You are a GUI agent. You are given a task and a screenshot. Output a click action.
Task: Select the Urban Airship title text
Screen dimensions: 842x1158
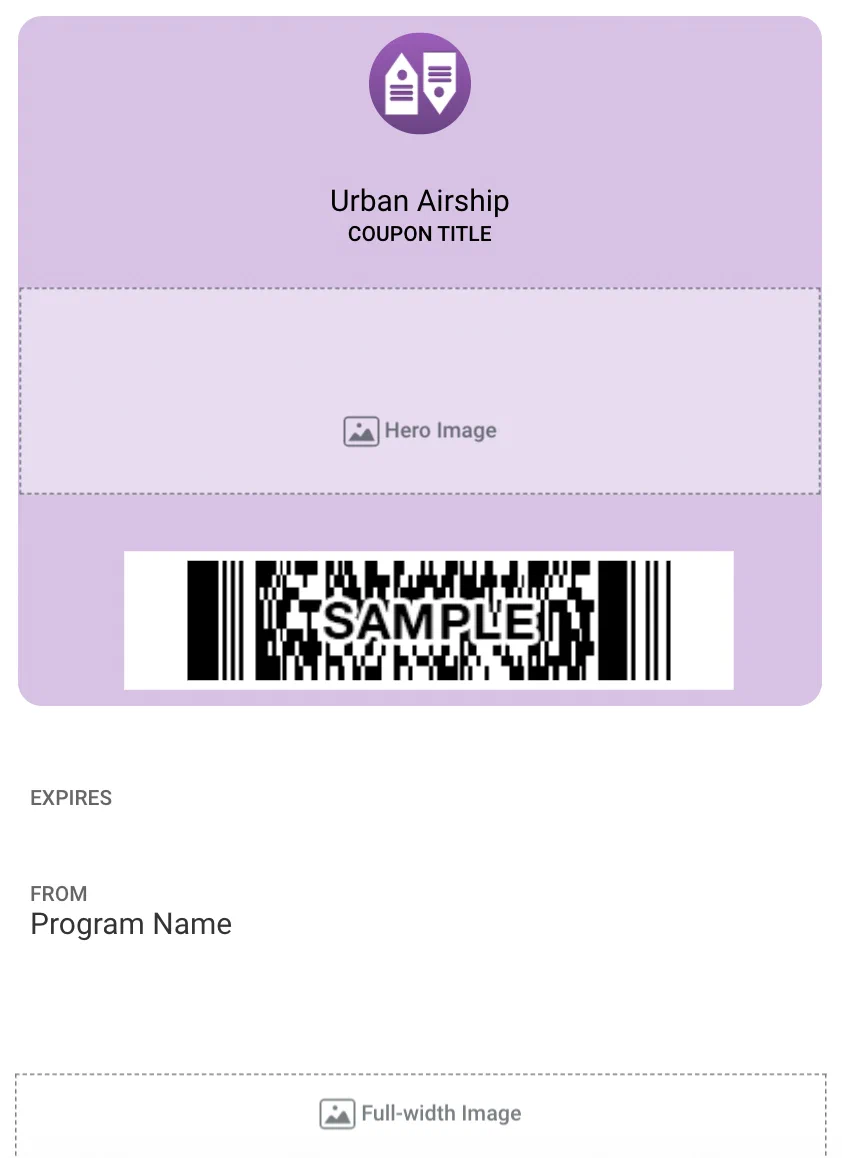click(x=419, y=201)
